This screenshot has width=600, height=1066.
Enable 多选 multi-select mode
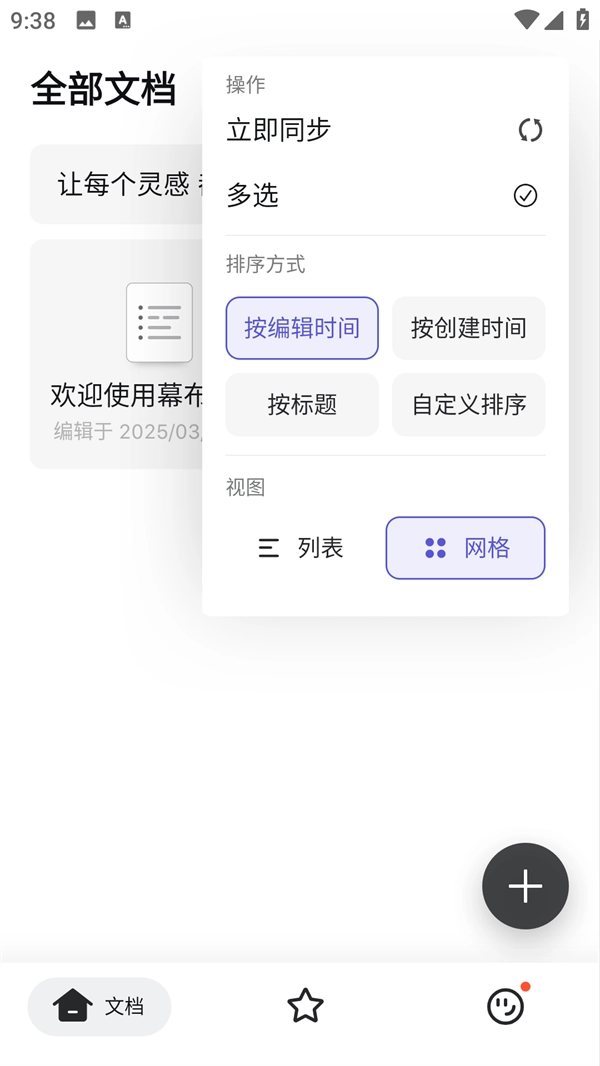pos(384,195)
